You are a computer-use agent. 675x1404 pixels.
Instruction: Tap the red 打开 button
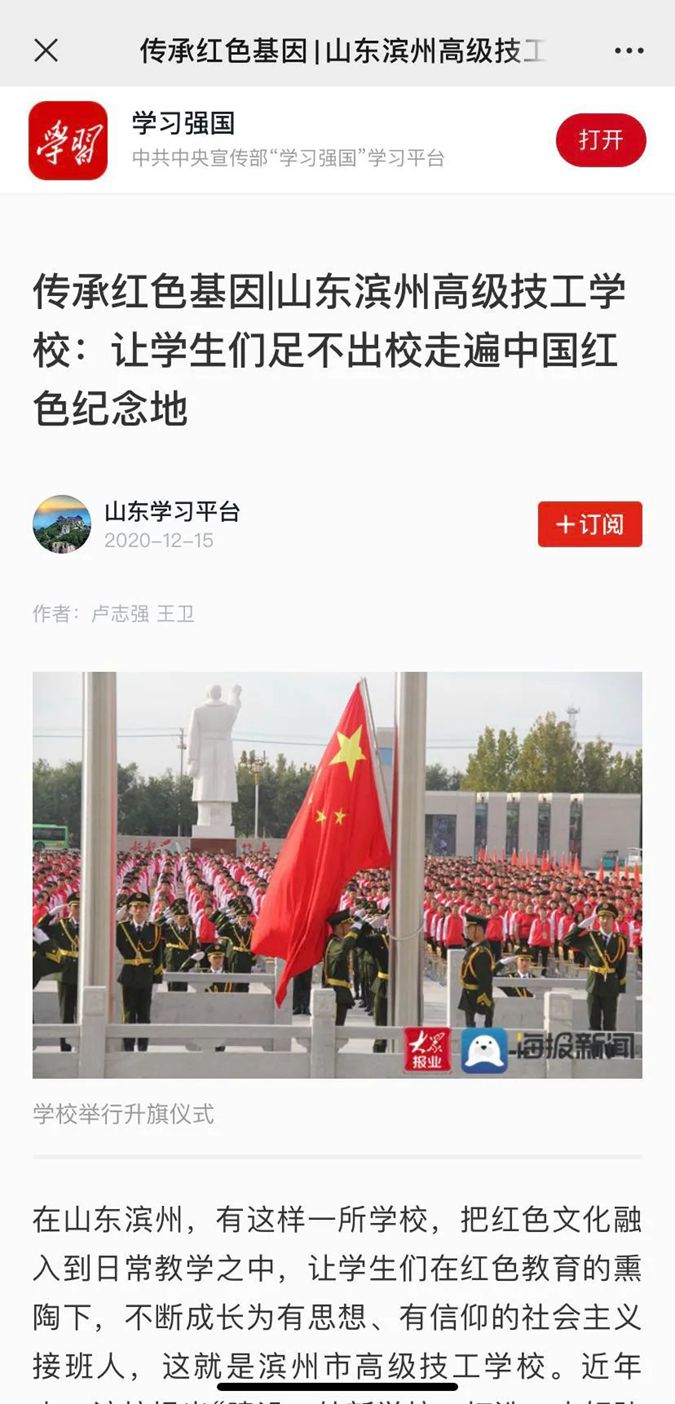[600, 140]
